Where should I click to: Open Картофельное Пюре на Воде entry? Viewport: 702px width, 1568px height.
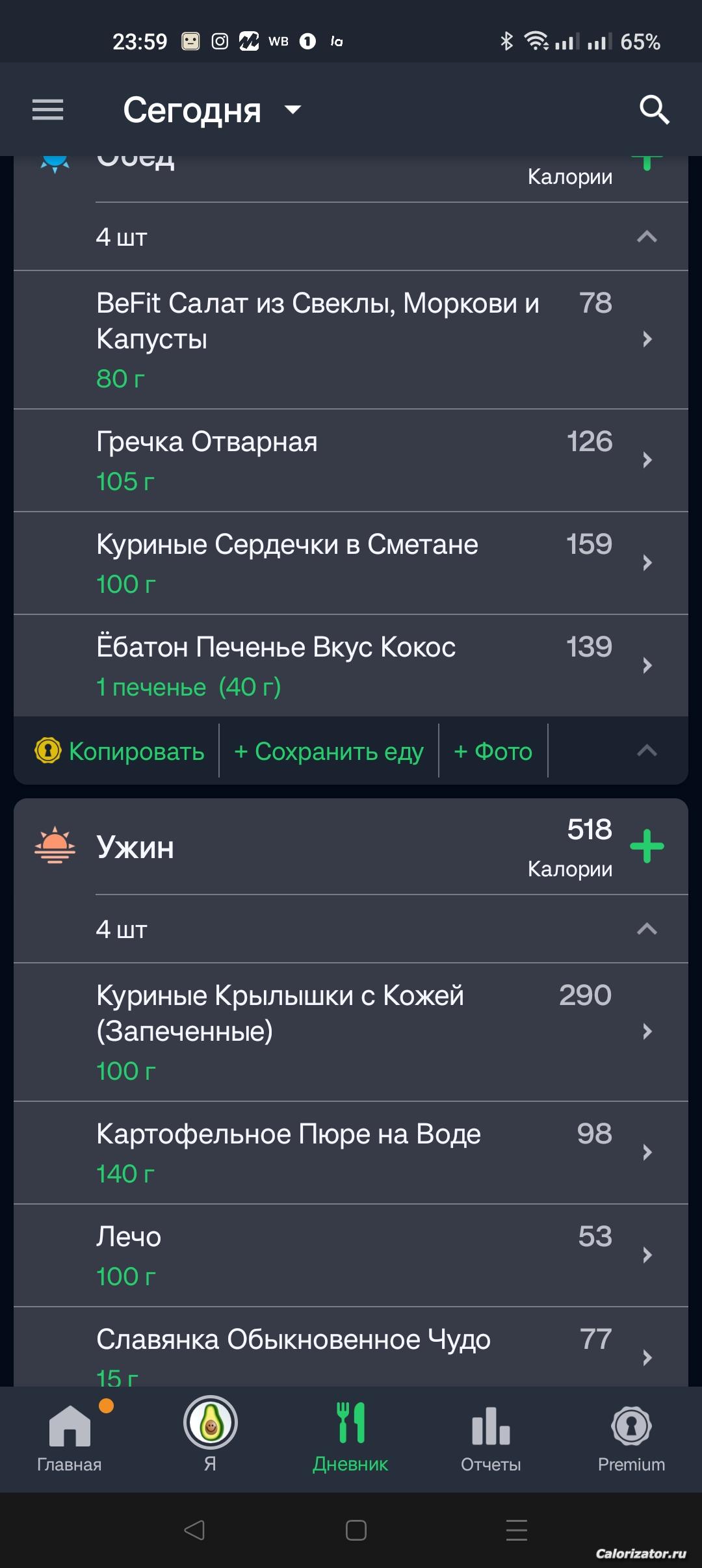coord(351,1153)
